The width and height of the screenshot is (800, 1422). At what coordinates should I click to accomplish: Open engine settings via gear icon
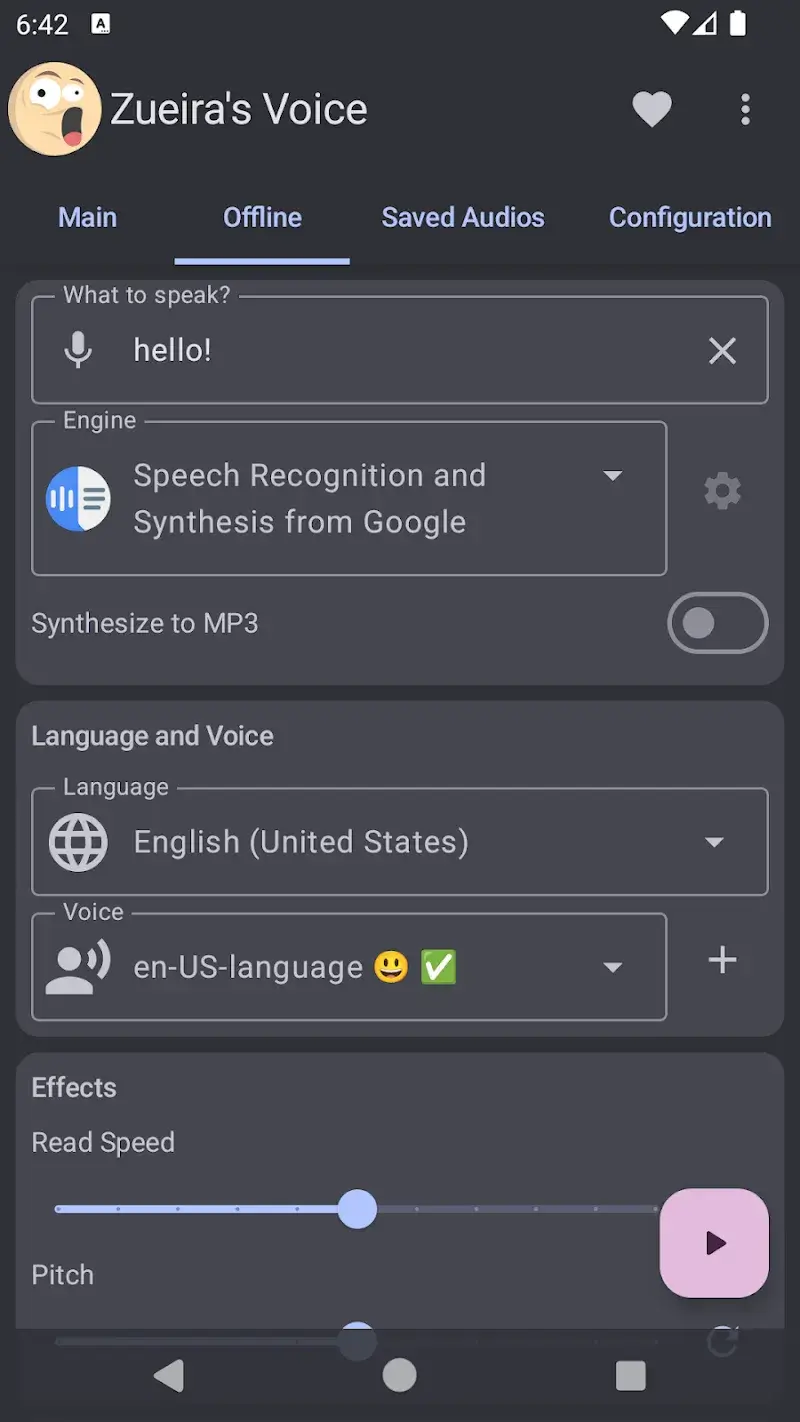coord(722,490)
